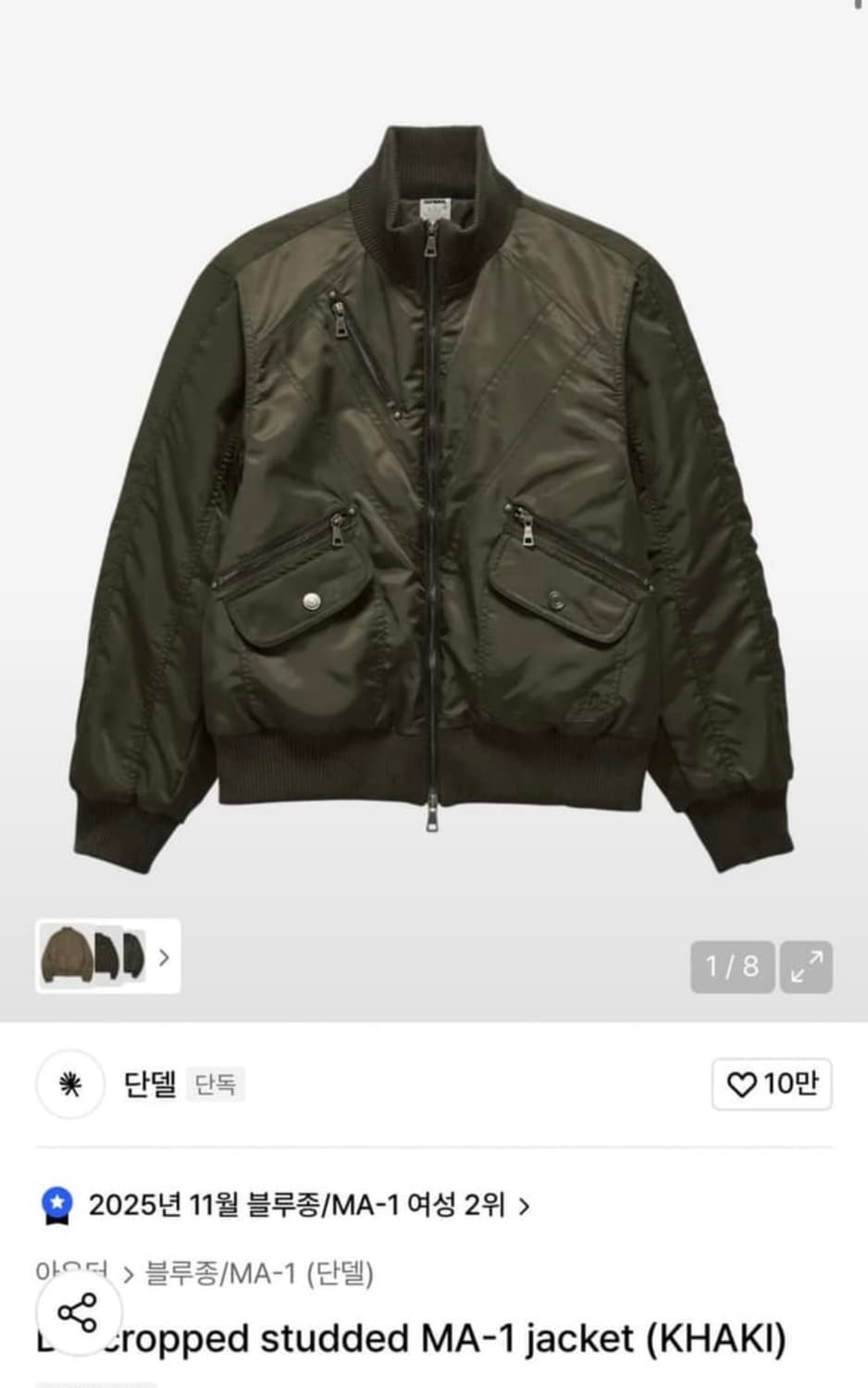The height and width of the screenshot is (1388, 868).
Task: Click the blue ranking ribbon badge icon
Action: click(x=59, y=1202)
